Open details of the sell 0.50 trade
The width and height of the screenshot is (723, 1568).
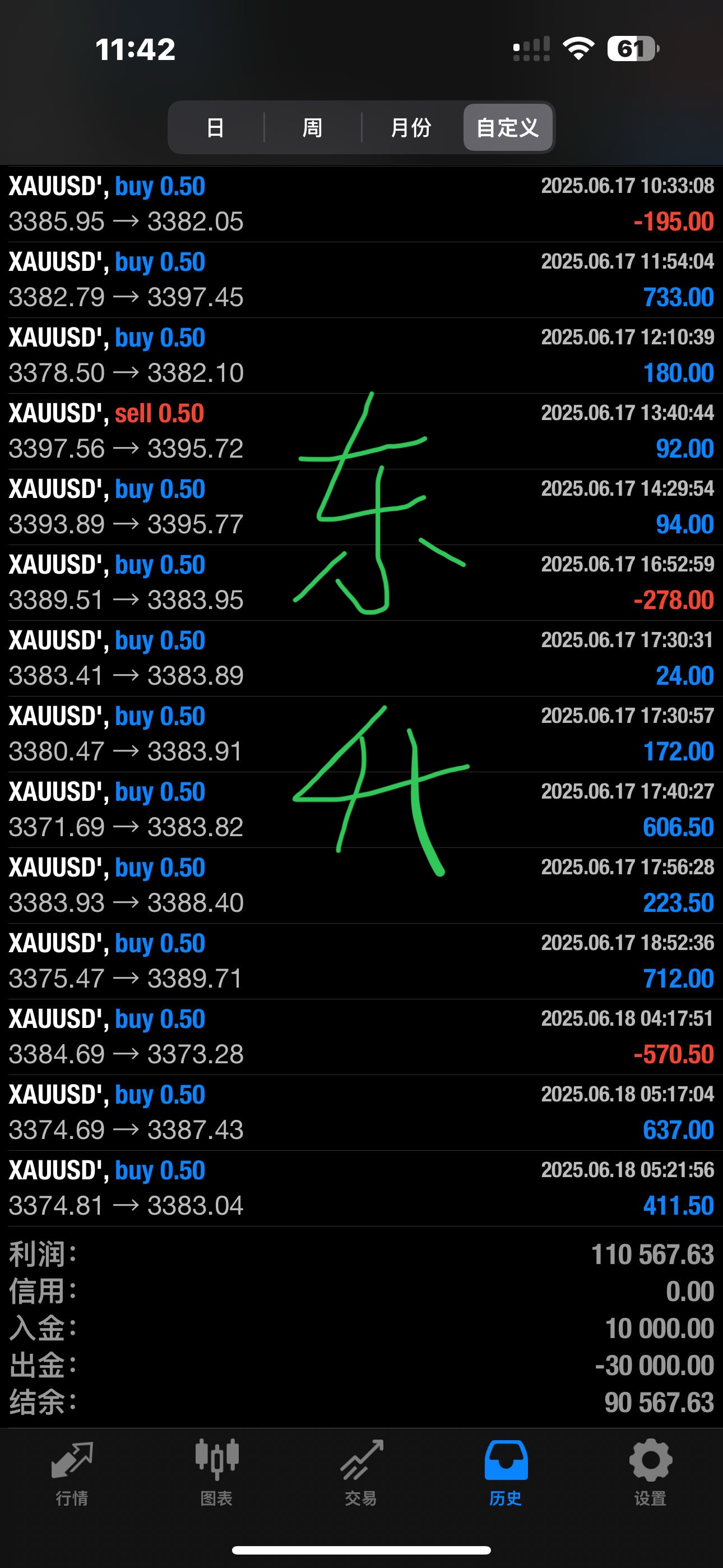coord(361,431)
